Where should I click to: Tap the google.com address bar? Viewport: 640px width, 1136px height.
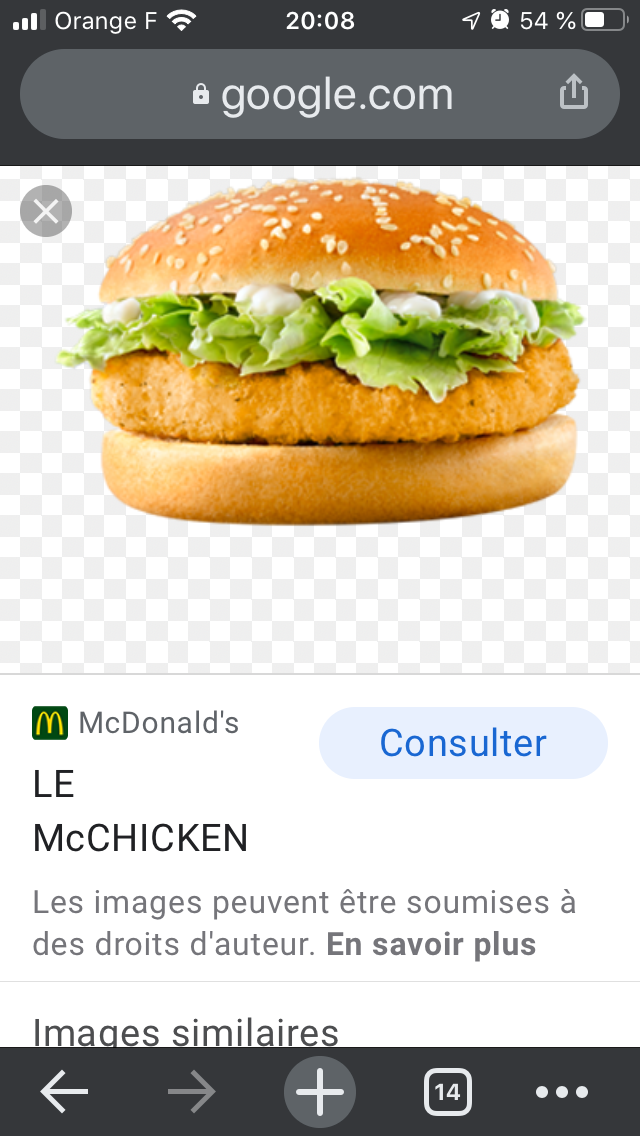pyautogui.click(x=320, y=95)
